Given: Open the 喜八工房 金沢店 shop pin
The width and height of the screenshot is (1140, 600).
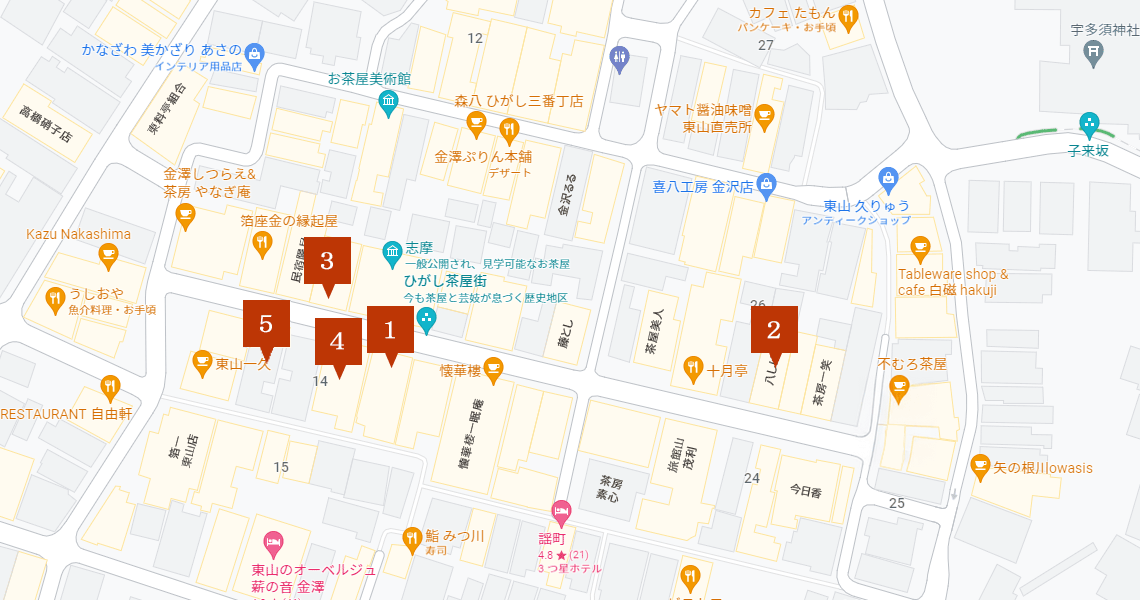Looking at the screenshot, I should point(766,184).
